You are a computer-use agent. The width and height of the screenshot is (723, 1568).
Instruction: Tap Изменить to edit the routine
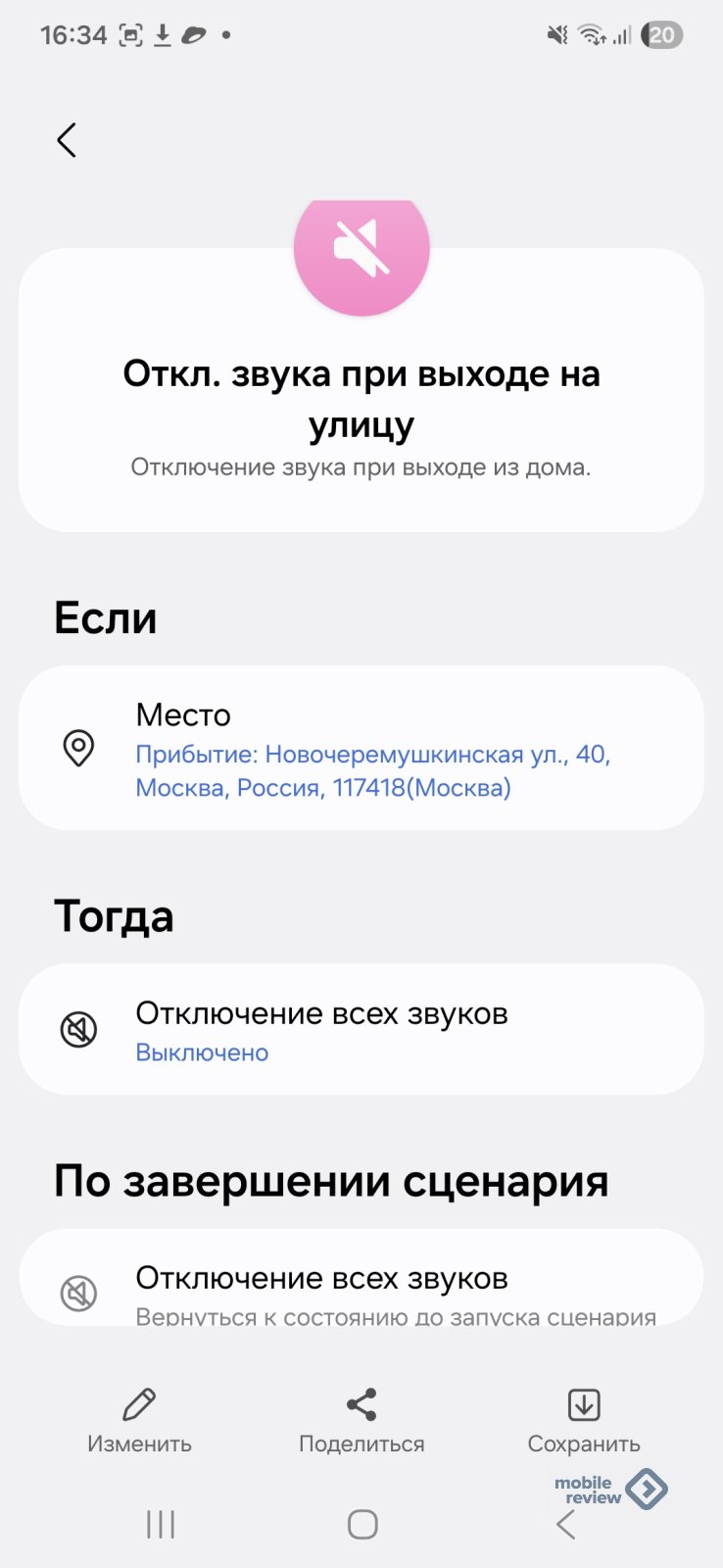pyautogui.click(x=139, y=1420)
